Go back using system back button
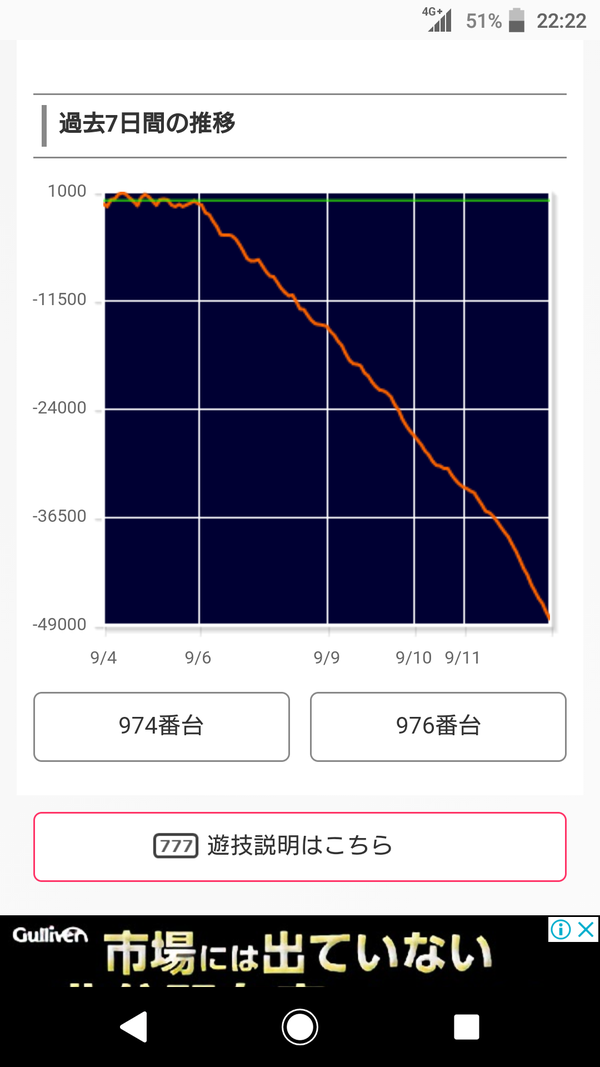 (133, 1027)
